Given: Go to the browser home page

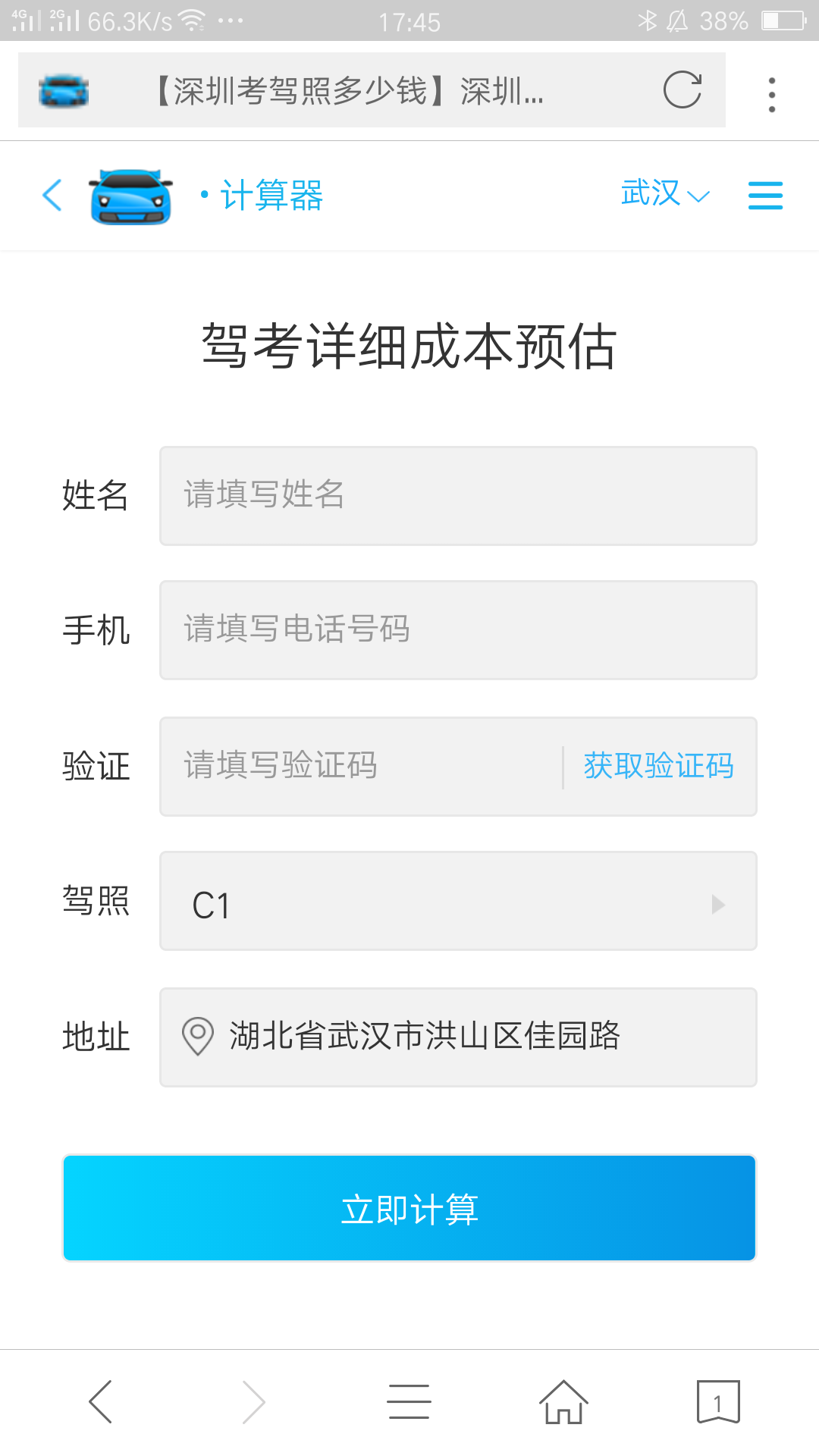Looking at the screenshot, I should click(563, 1401).
